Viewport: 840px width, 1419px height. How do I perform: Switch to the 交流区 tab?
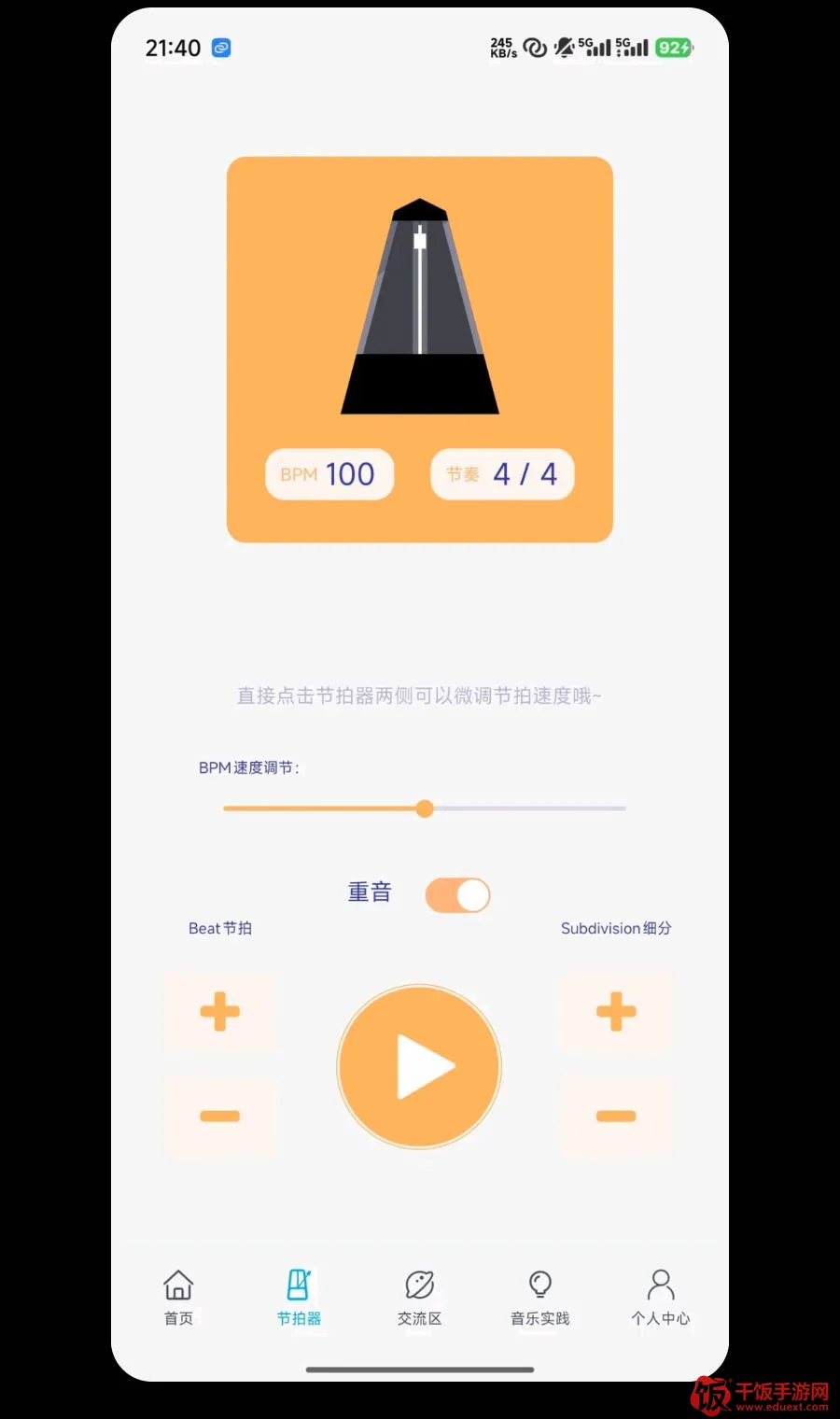(x=419, y=1298)
